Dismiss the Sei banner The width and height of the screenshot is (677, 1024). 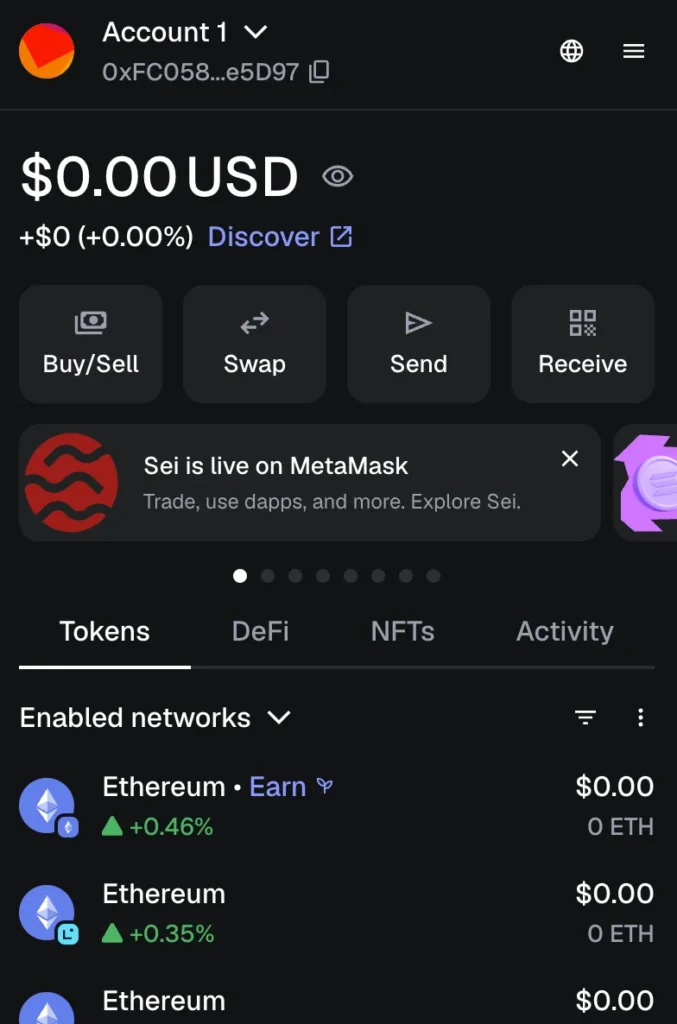pos(570,459)
